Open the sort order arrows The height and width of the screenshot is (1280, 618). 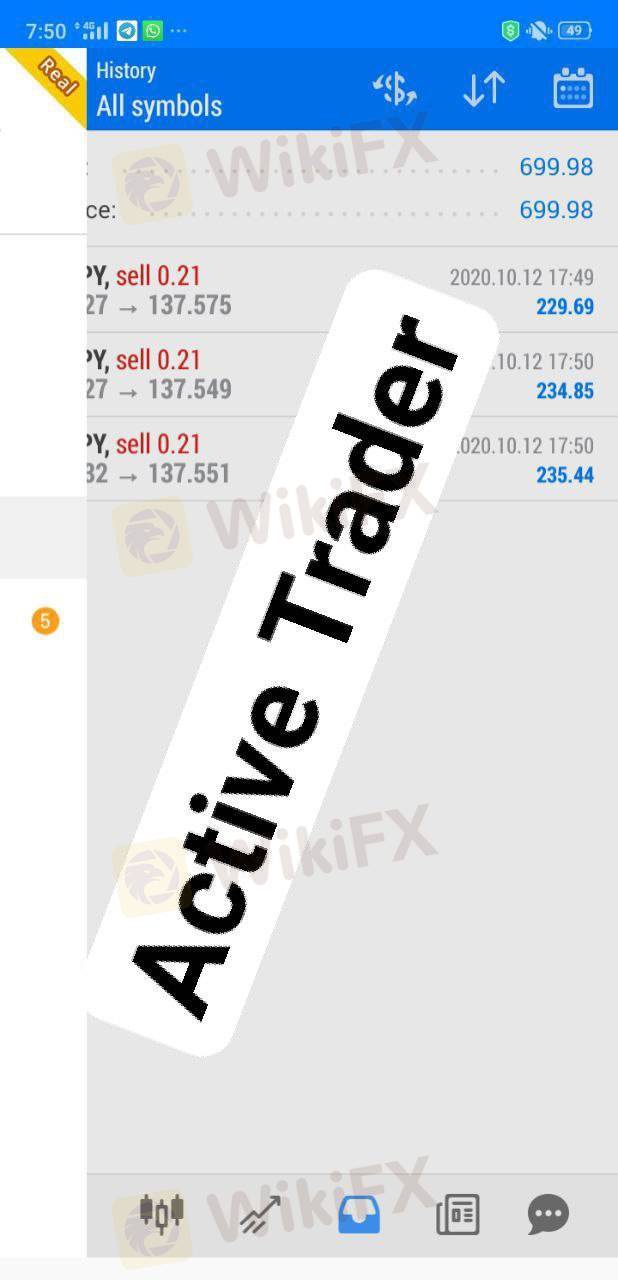coord(484,90)
